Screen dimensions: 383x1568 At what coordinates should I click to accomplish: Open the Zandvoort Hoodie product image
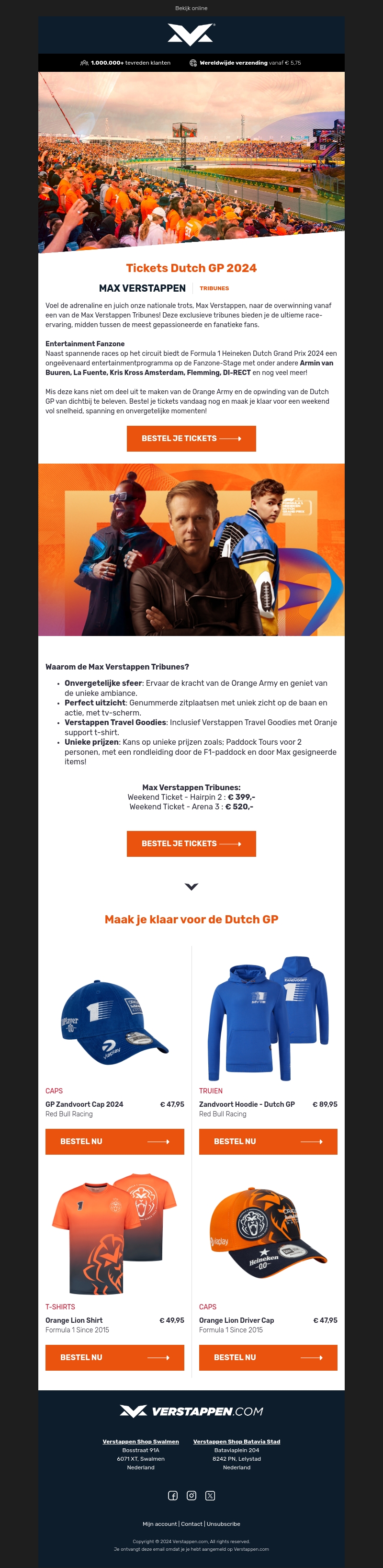tap(268, 1017)
